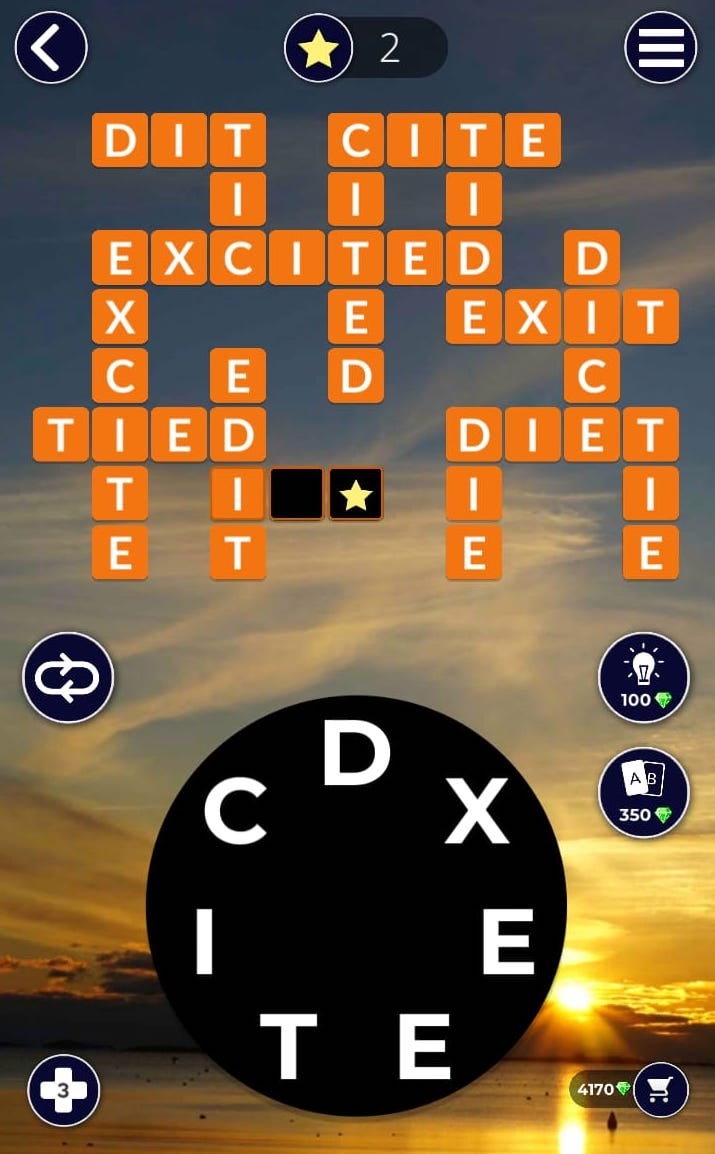715x1154 pixels.
Task: Open the hamburger menu
Action: pos(660,47)
